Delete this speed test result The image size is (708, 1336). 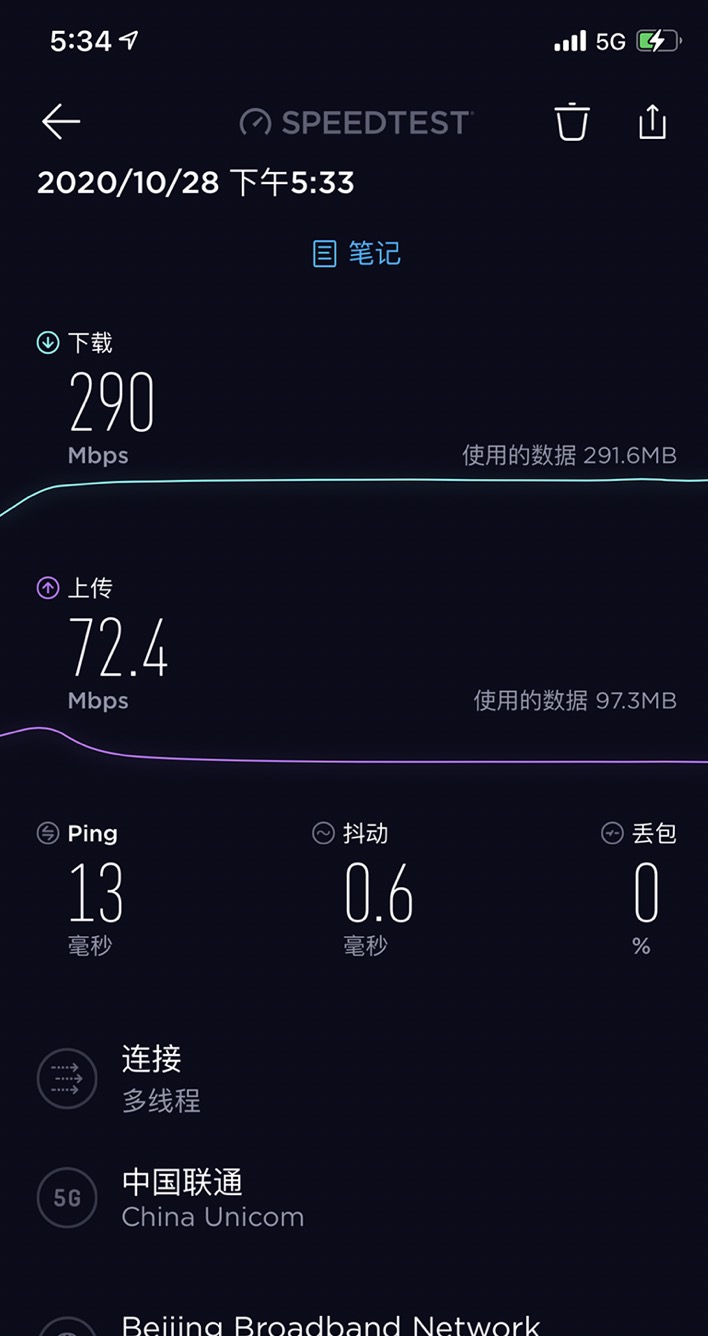coord(572,122)
